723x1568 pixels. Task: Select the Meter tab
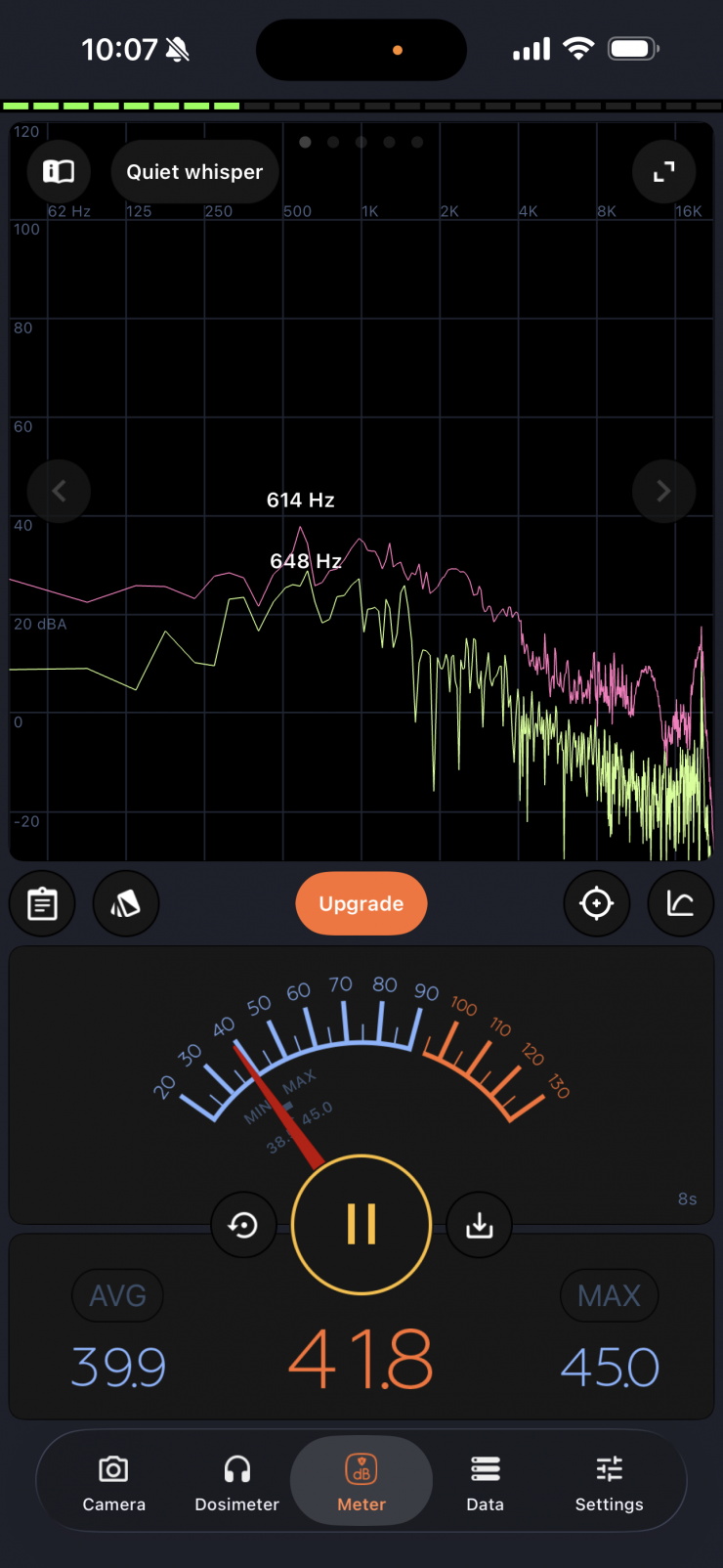361,1482
